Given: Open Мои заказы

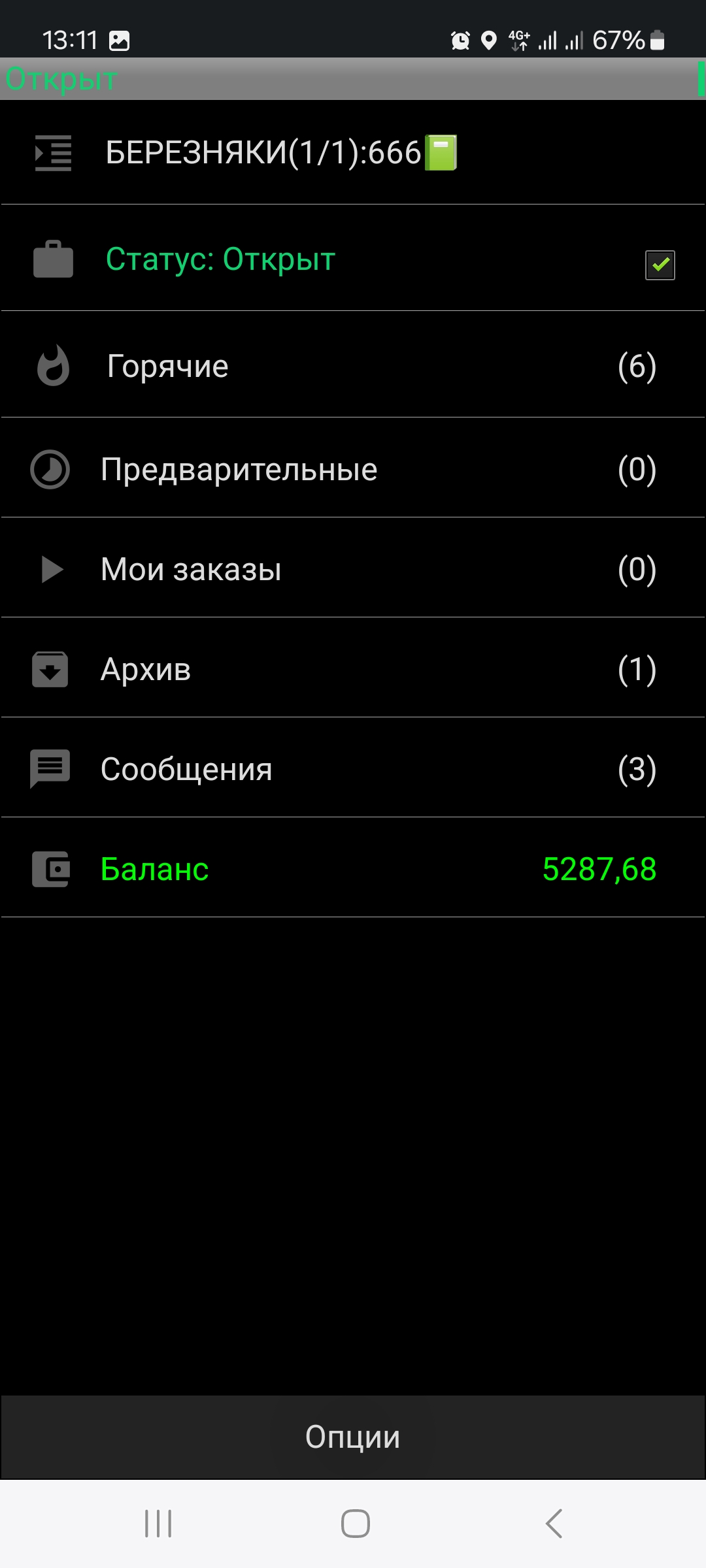Looking at the screenshot, I should [353, 569].
